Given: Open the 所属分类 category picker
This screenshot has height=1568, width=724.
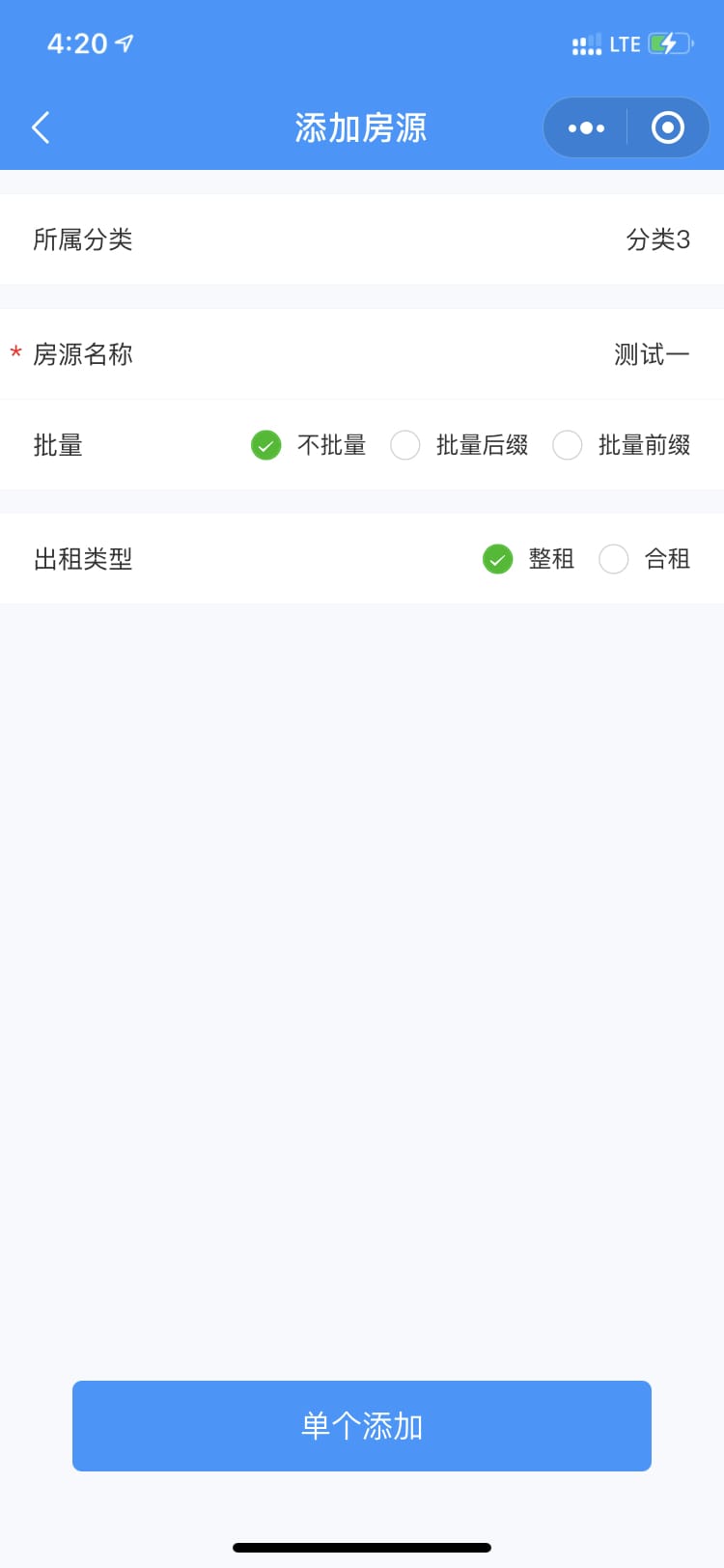Looking at the screenshot, I should coord(656,239).
